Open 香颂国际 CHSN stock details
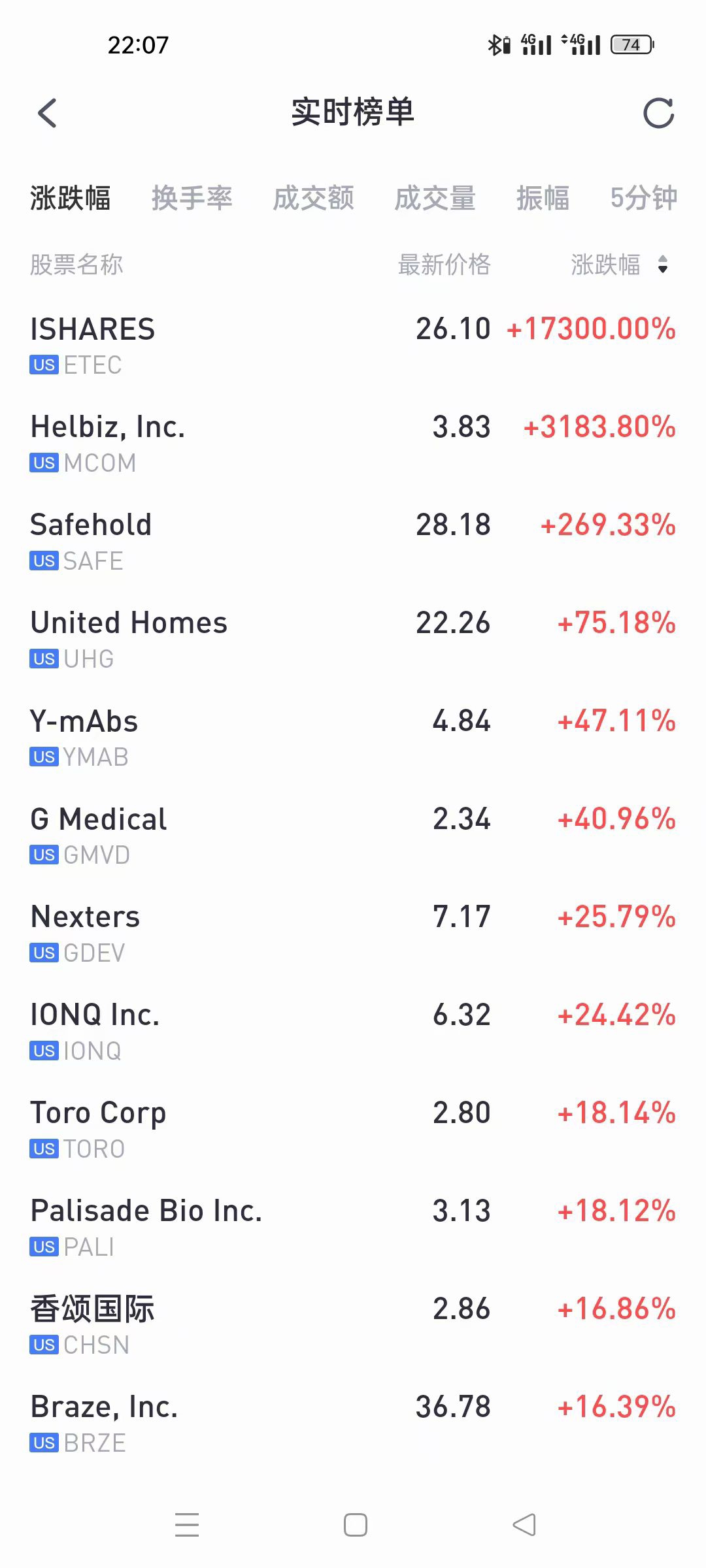The width and height of the screenshot is (706, 1568). [x=353, y=1325]
